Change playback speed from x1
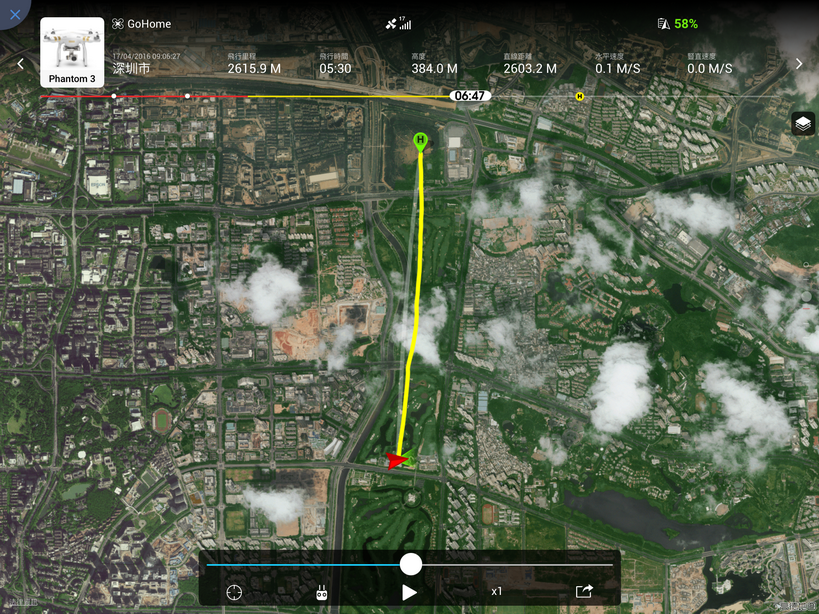The height and width of the screenshot is (614, 819). click(496, 592)
